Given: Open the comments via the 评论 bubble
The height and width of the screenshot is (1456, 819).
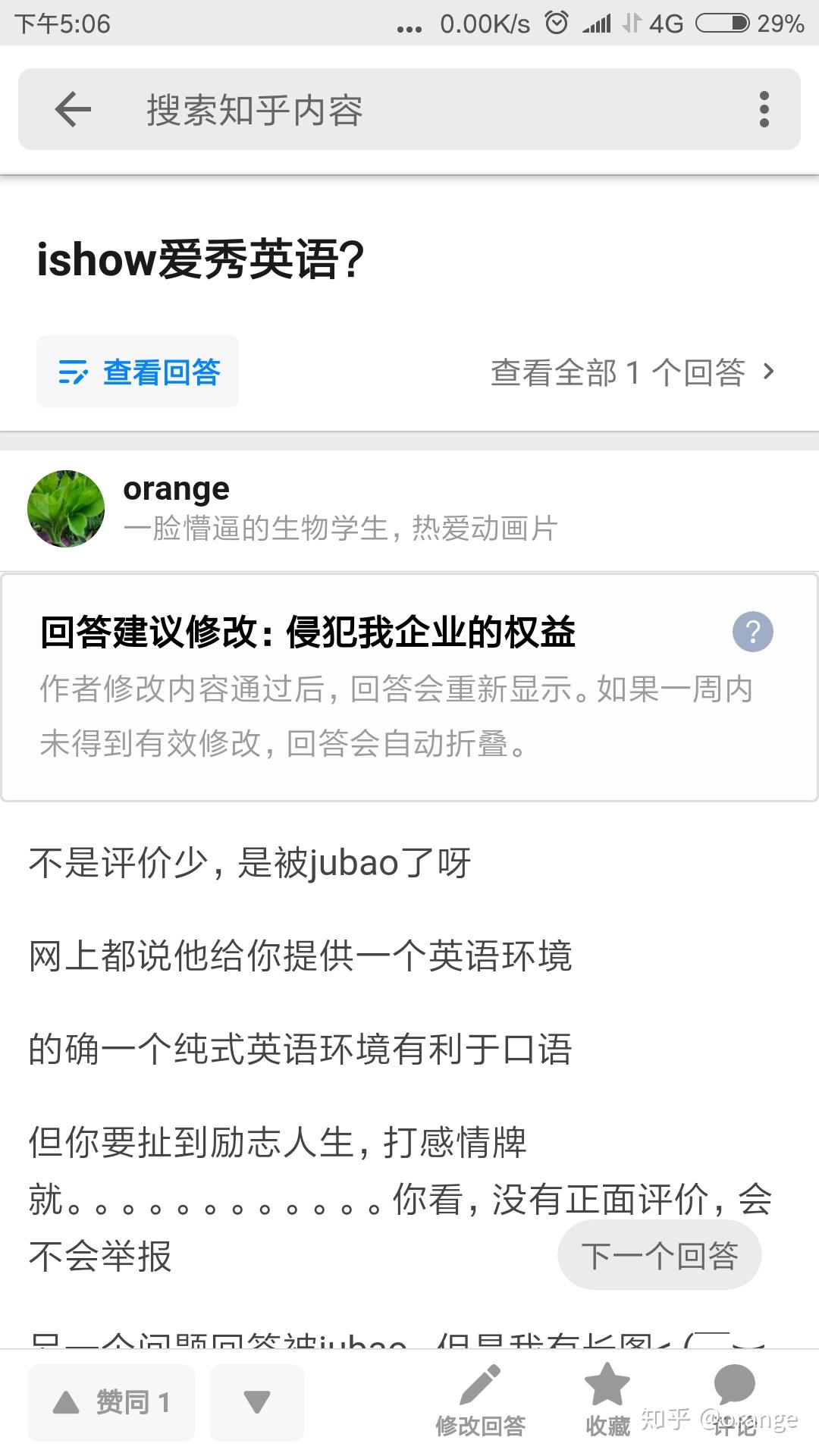Looking at the screenshot, I should pyautogui.click(x=734, y=1401).
